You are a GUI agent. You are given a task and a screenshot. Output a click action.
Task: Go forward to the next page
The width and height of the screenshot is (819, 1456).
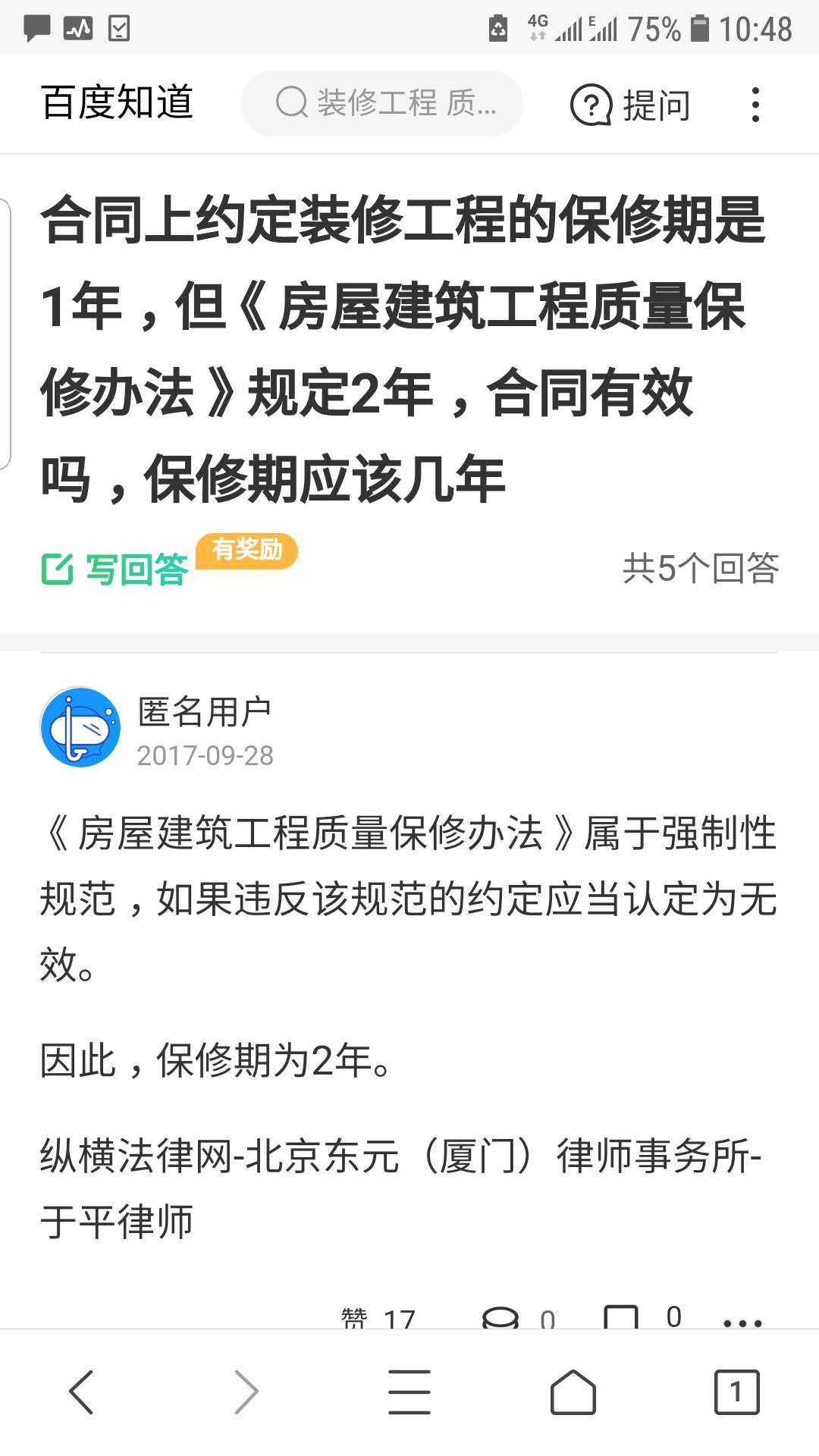click(x=246, y=1392)
